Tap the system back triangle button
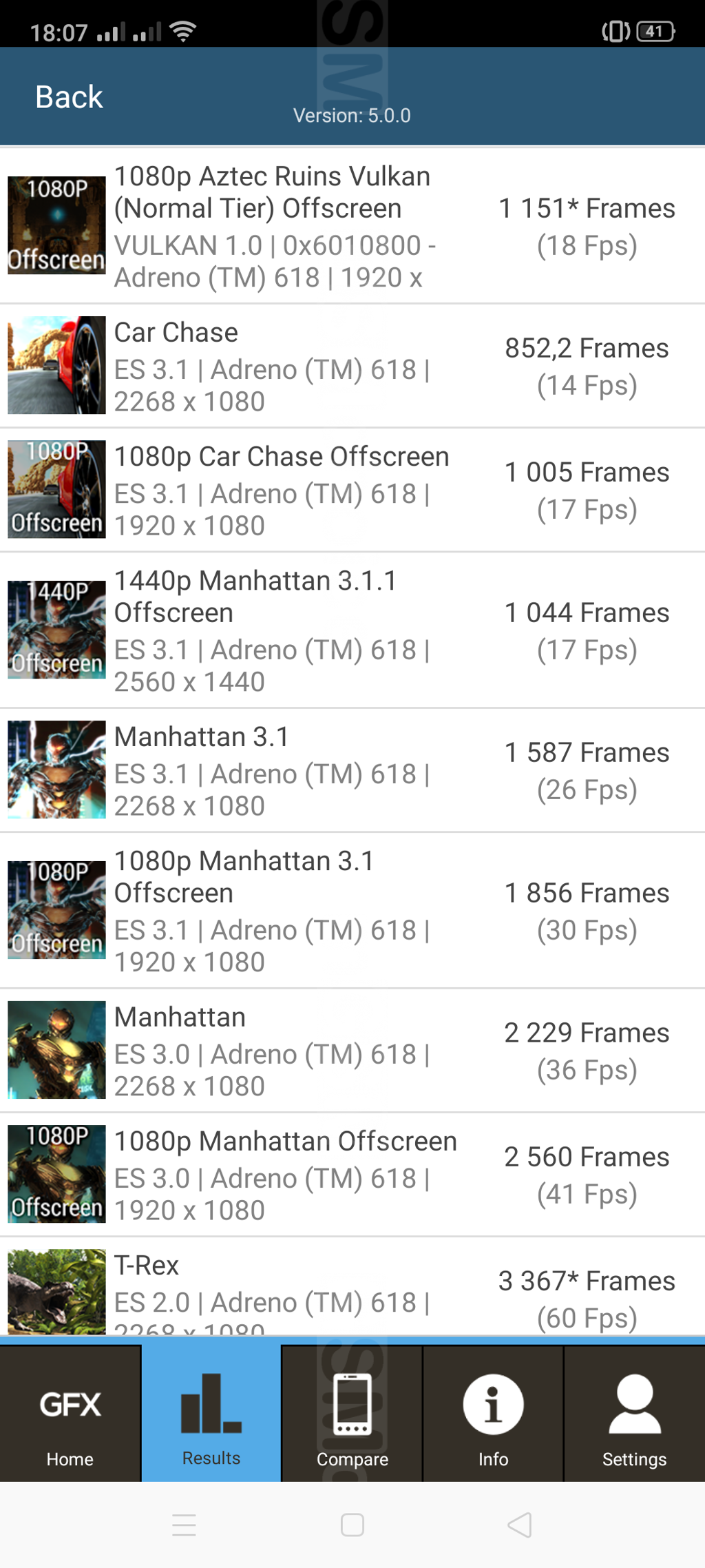705x1568 pixels. (x=520, y=1525)
